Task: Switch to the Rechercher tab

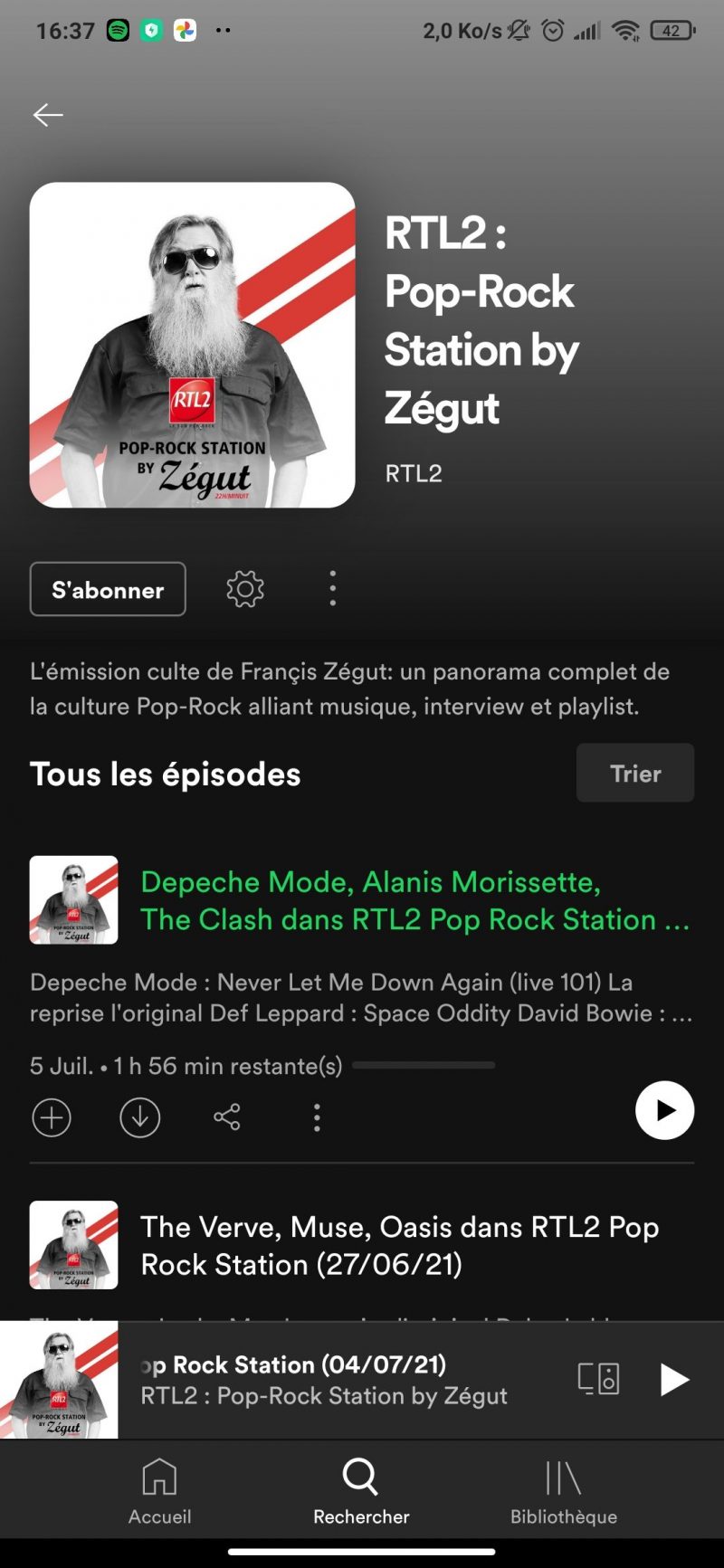Action: 361,1491
